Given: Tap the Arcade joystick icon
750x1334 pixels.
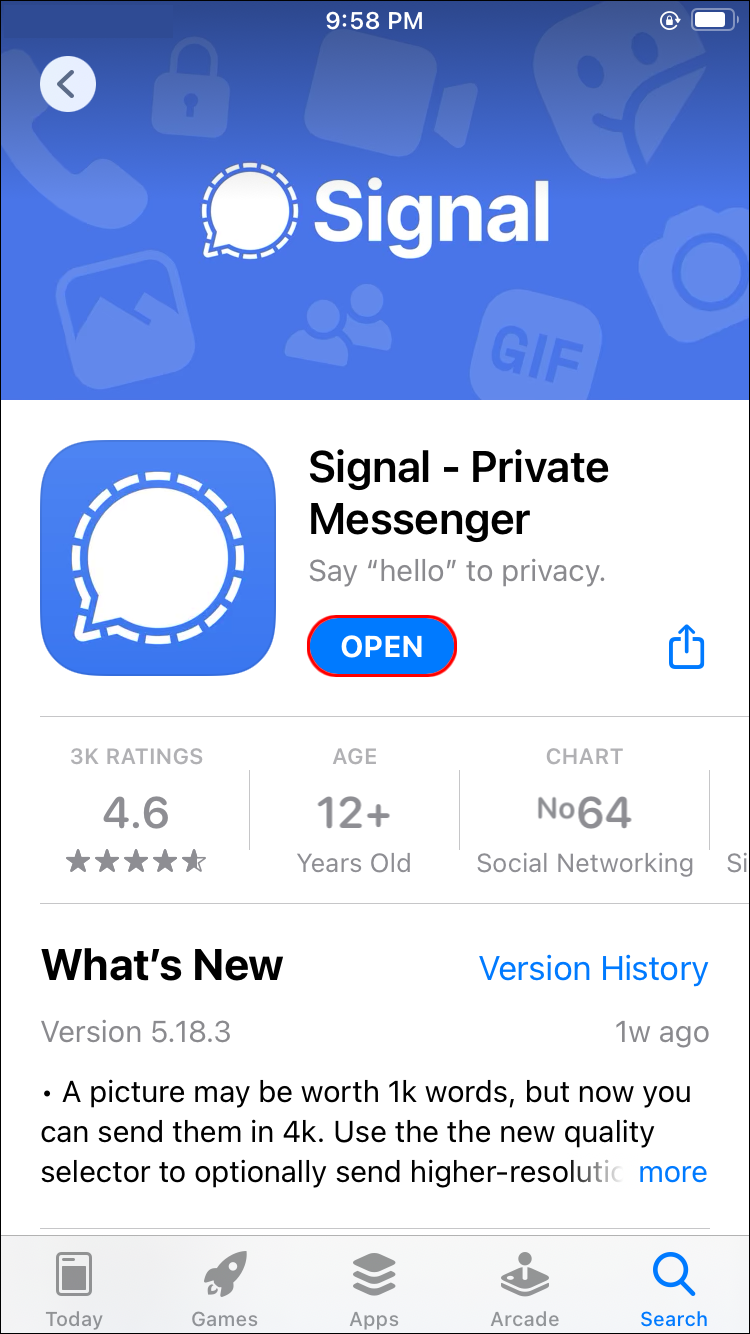Looking at the screenshot, I should click(x=524, y=1270).
